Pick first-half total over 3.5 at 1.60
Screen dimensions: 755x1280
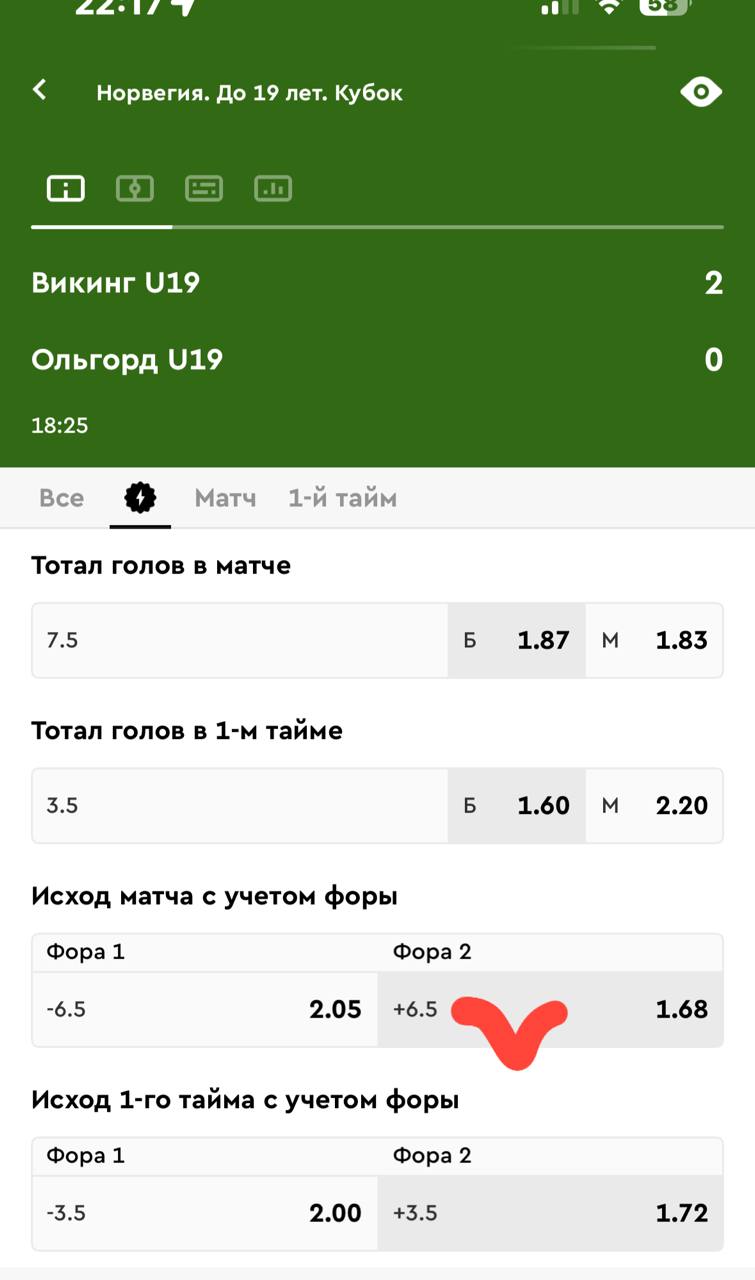pos(516,805)
